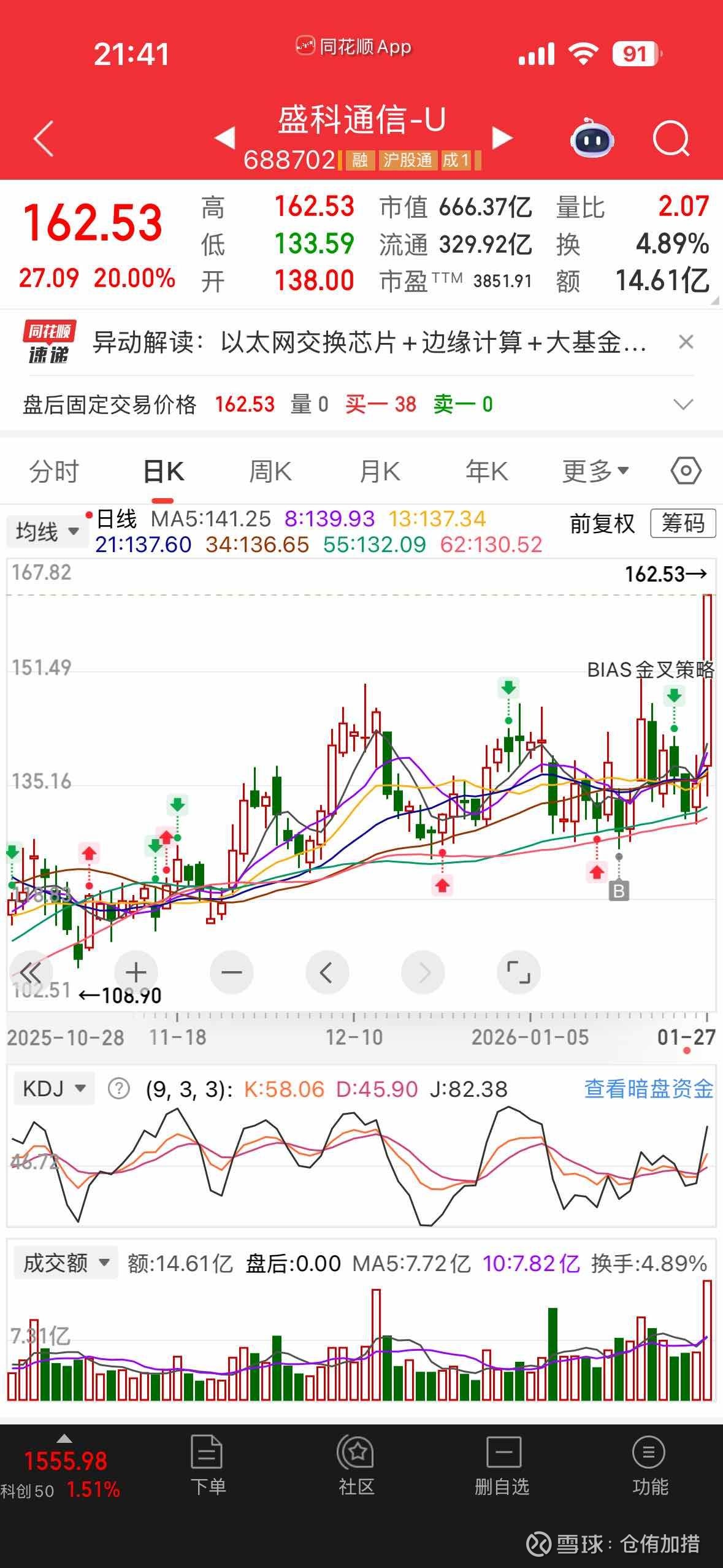723x1568 pixels.
Task: Toggle 前复权 price adjustment mode
Action: pyautogui.click(x=602, y=525)
